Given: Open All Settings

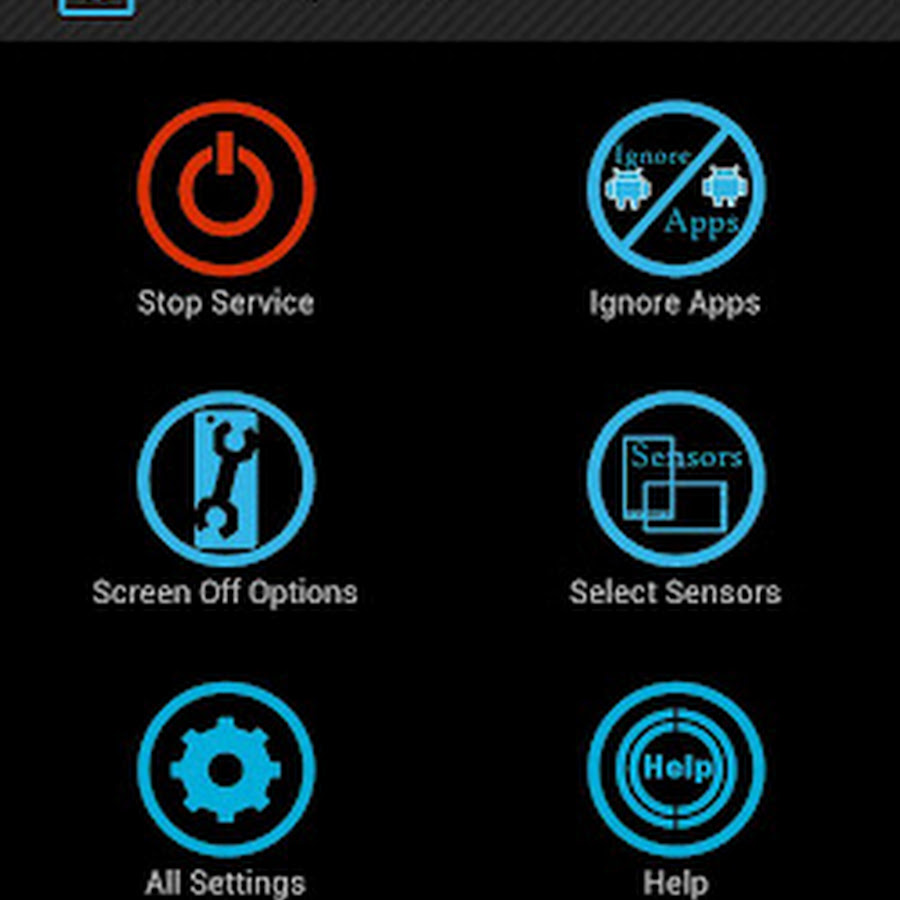Looking at the screenshot, I should [x=226, y=769].
